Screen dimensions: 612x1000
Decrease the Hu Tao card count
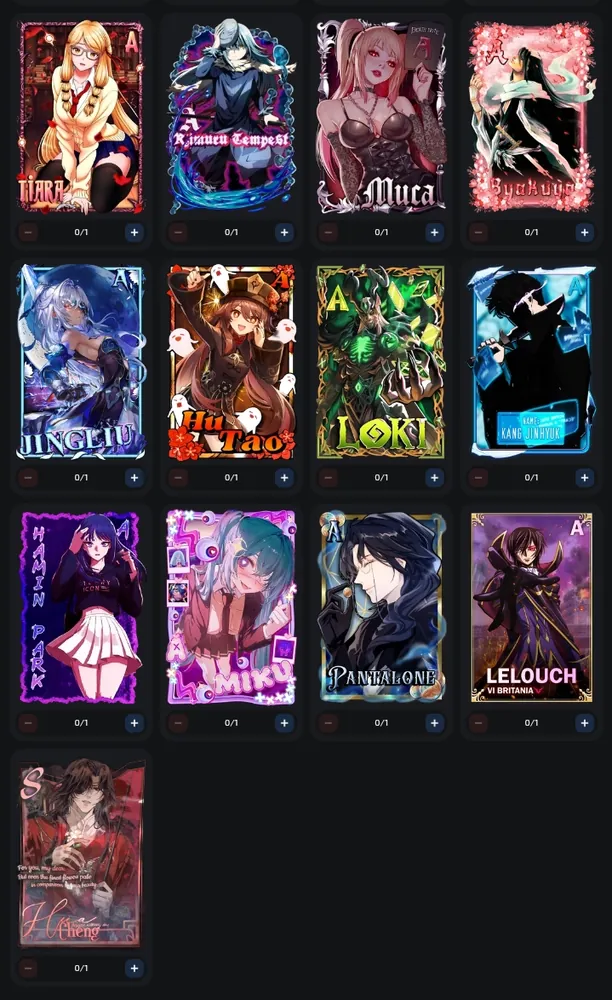tap(178, 477)
